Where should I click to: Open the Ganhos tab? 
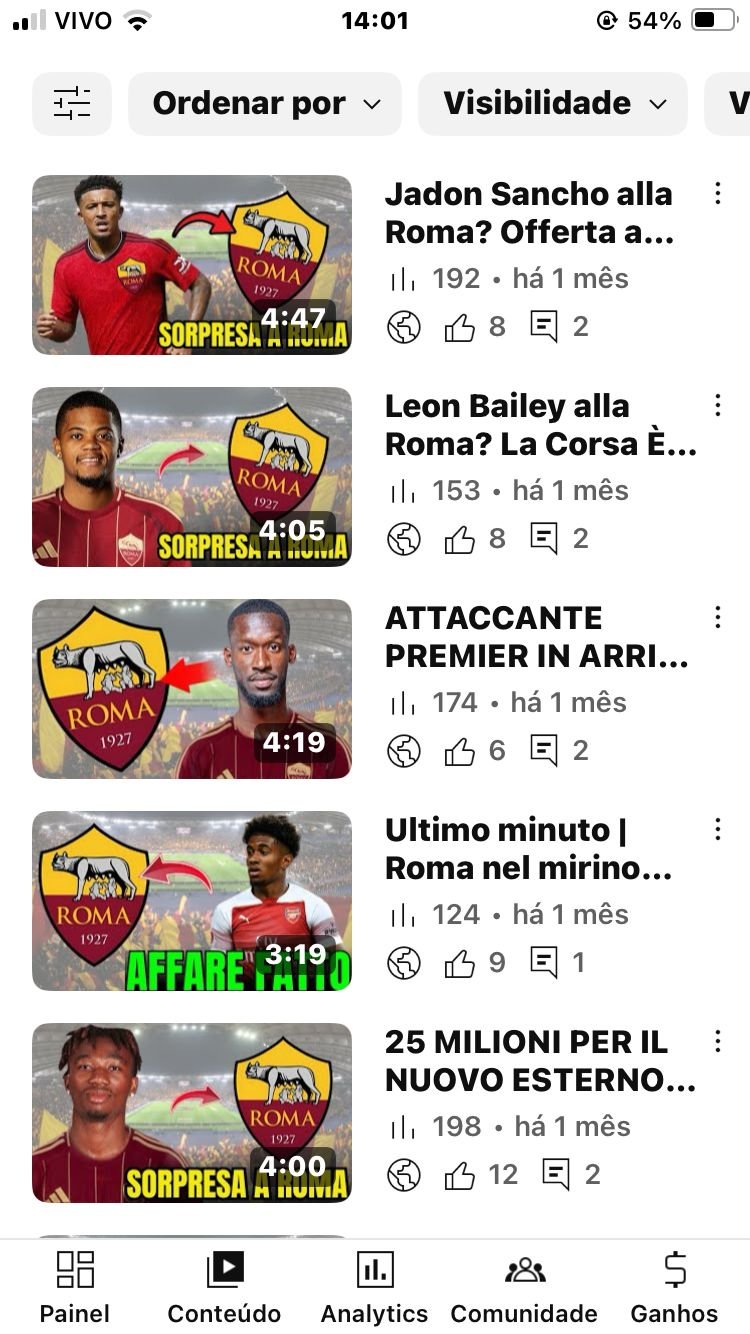pos(674,1288)
